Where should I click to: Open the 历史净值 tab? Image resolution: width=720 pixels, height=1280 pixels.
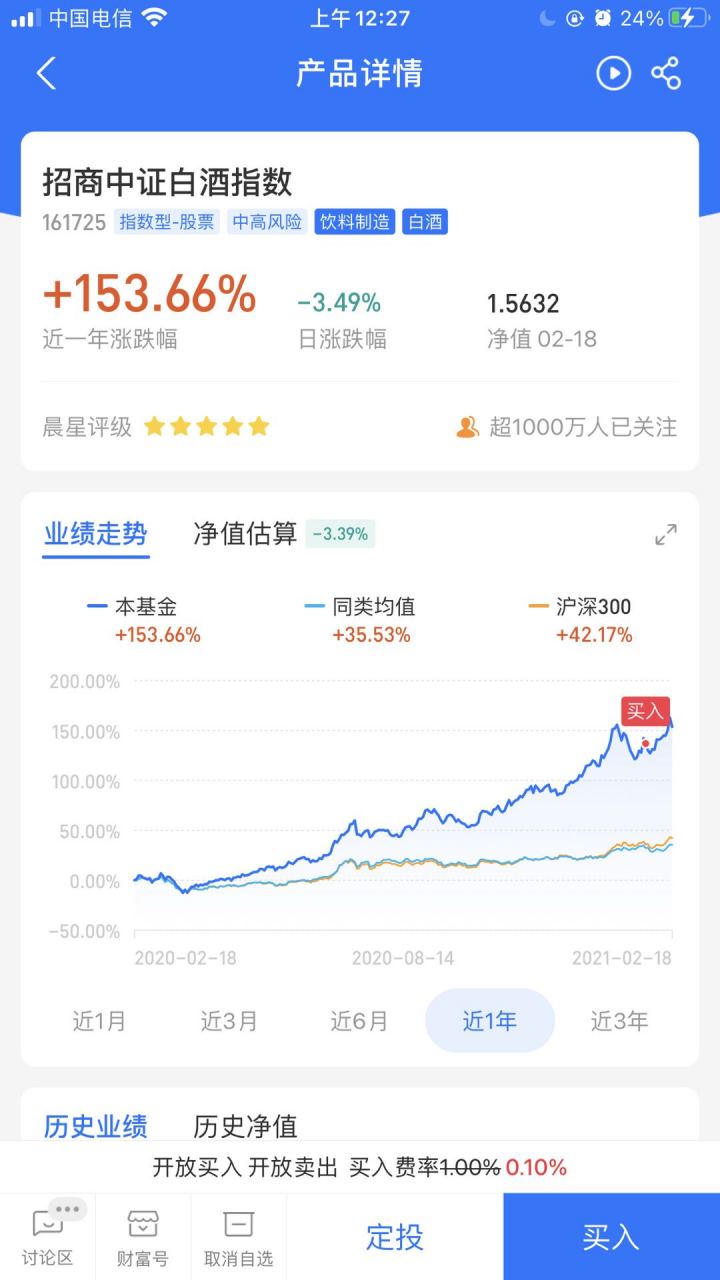tap(244, 1126)
